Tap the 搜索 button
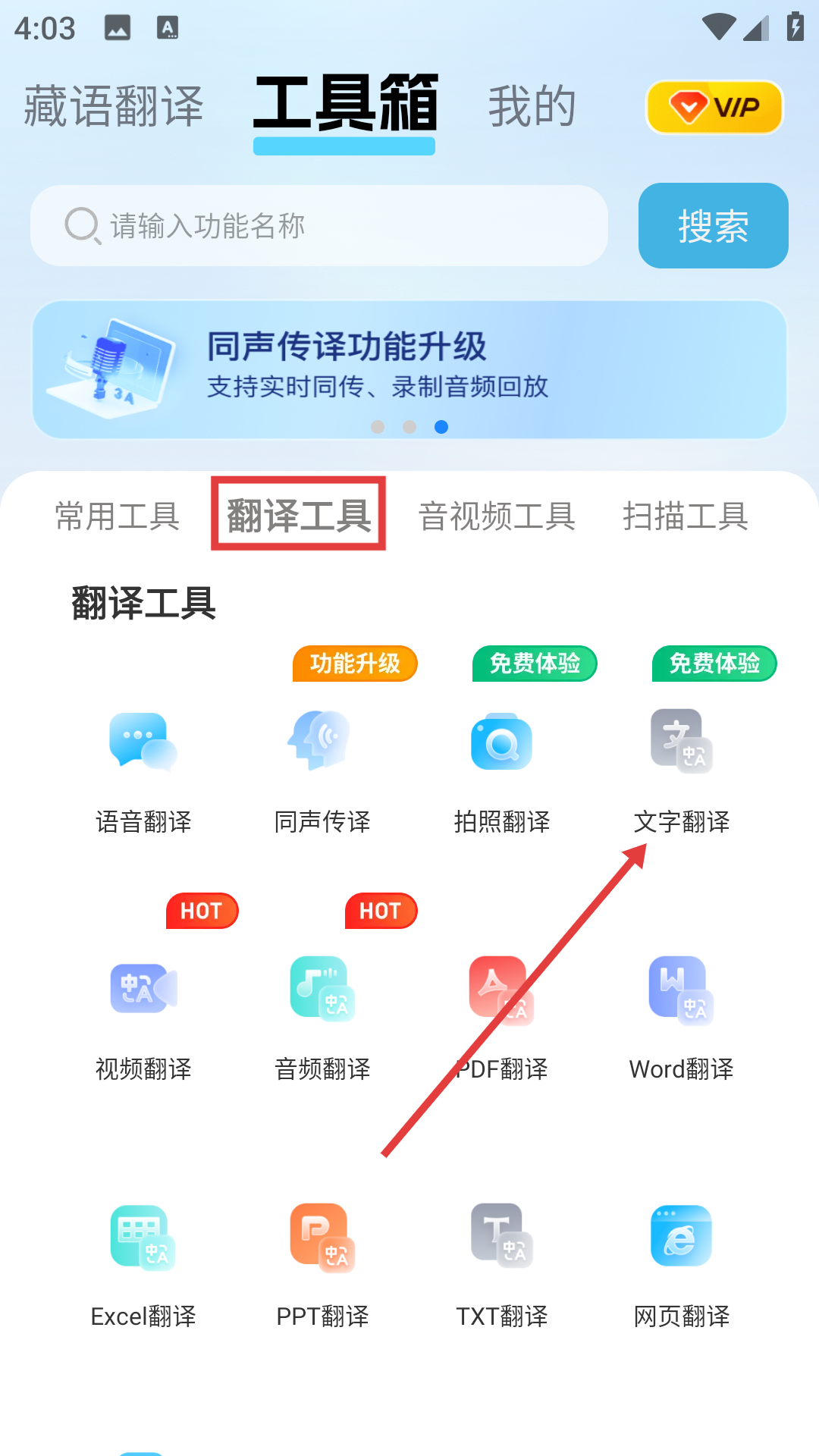This screenshot has height=1456, width=819. click(x=713, y=226)
